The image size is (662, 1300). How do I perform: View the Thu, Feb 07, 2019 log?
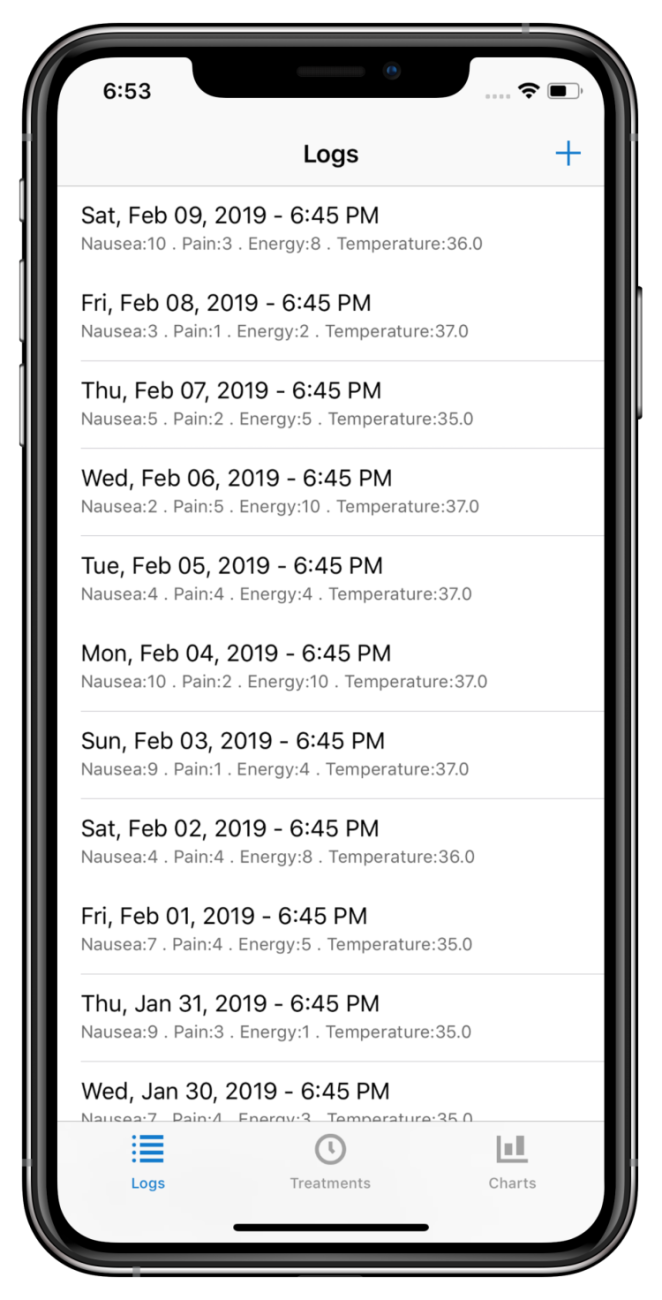330,403
